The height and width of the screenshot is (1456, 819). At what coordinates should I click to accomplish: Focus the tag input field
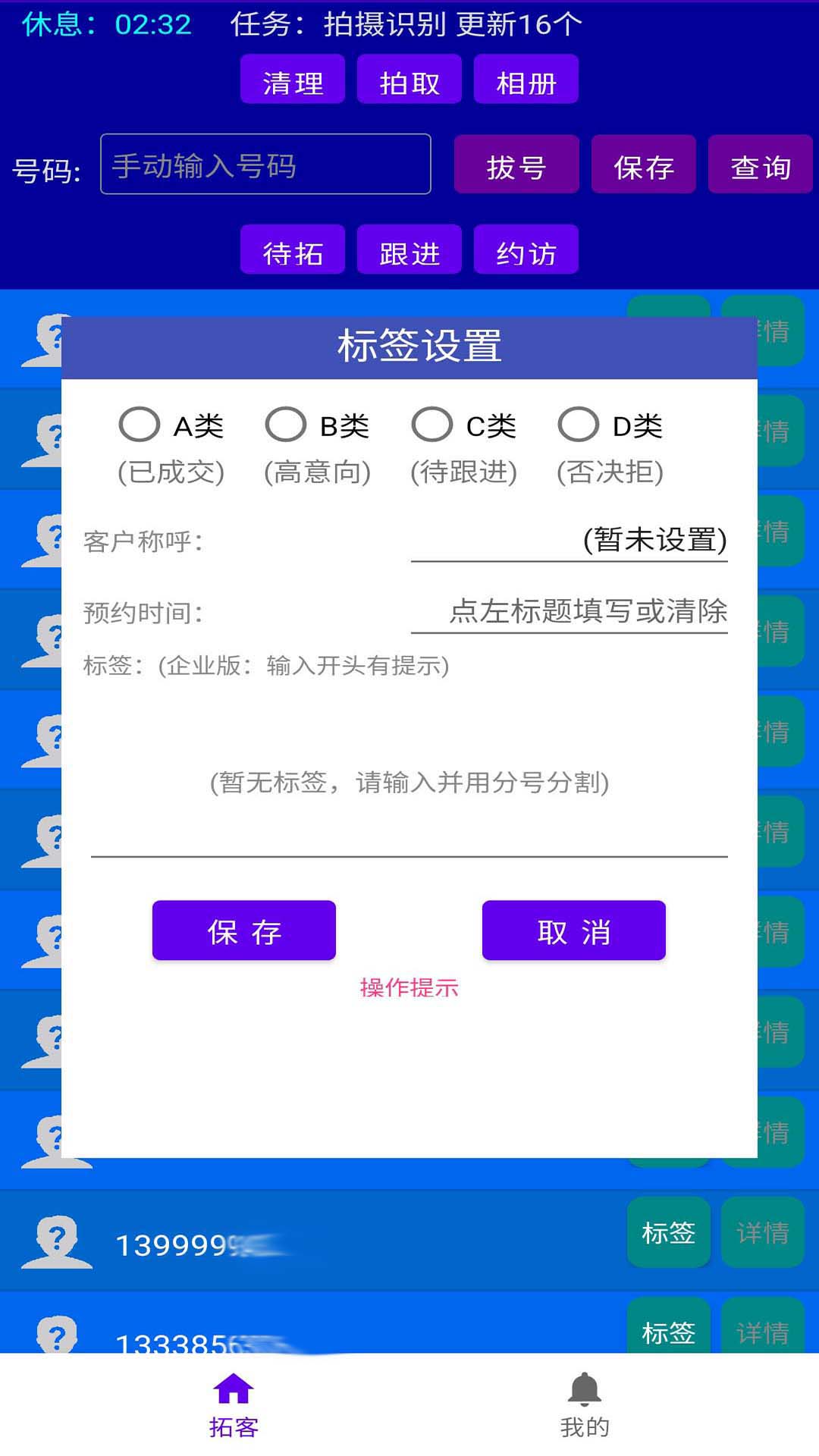pyautogui.click(x=409, y=783)
